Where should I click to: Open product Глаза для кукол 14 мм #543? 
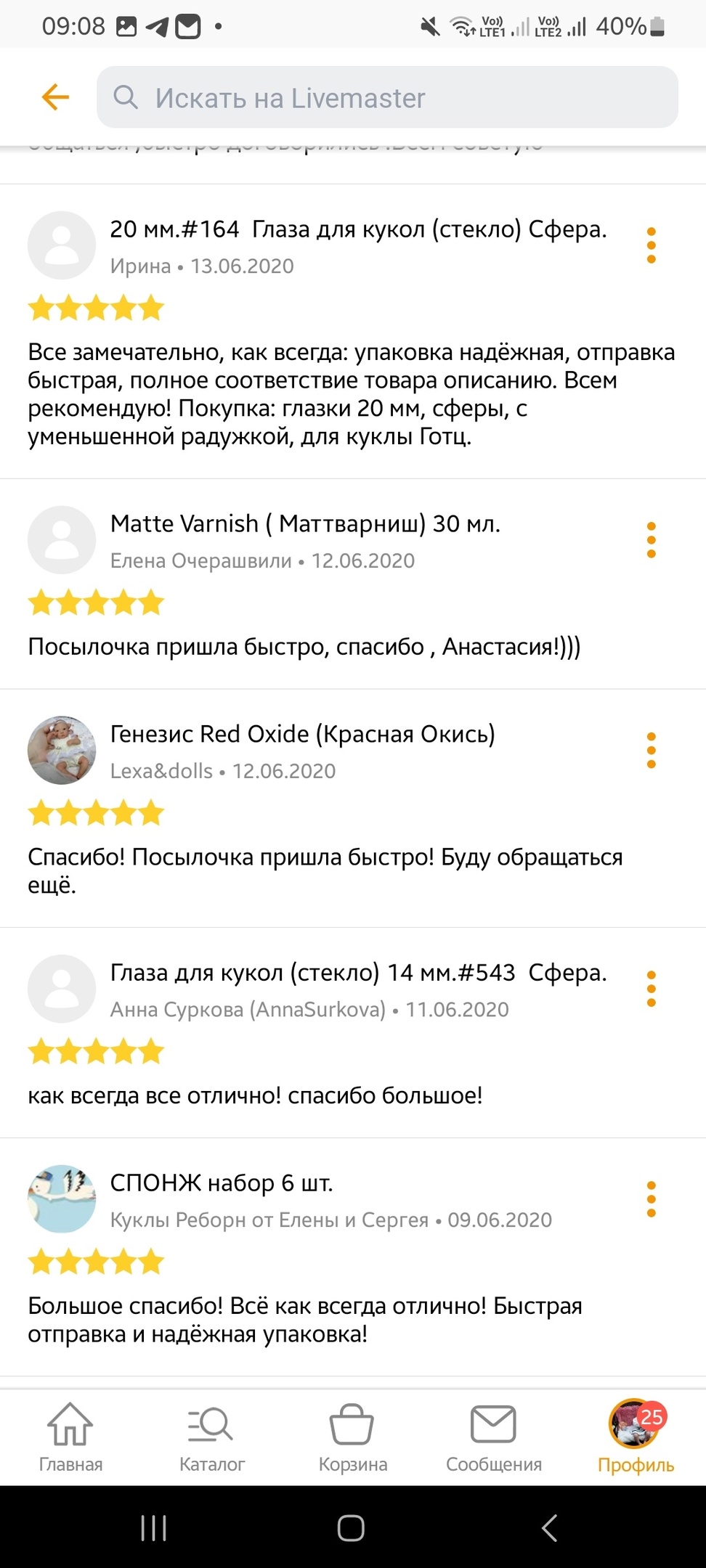pos(358,972)
